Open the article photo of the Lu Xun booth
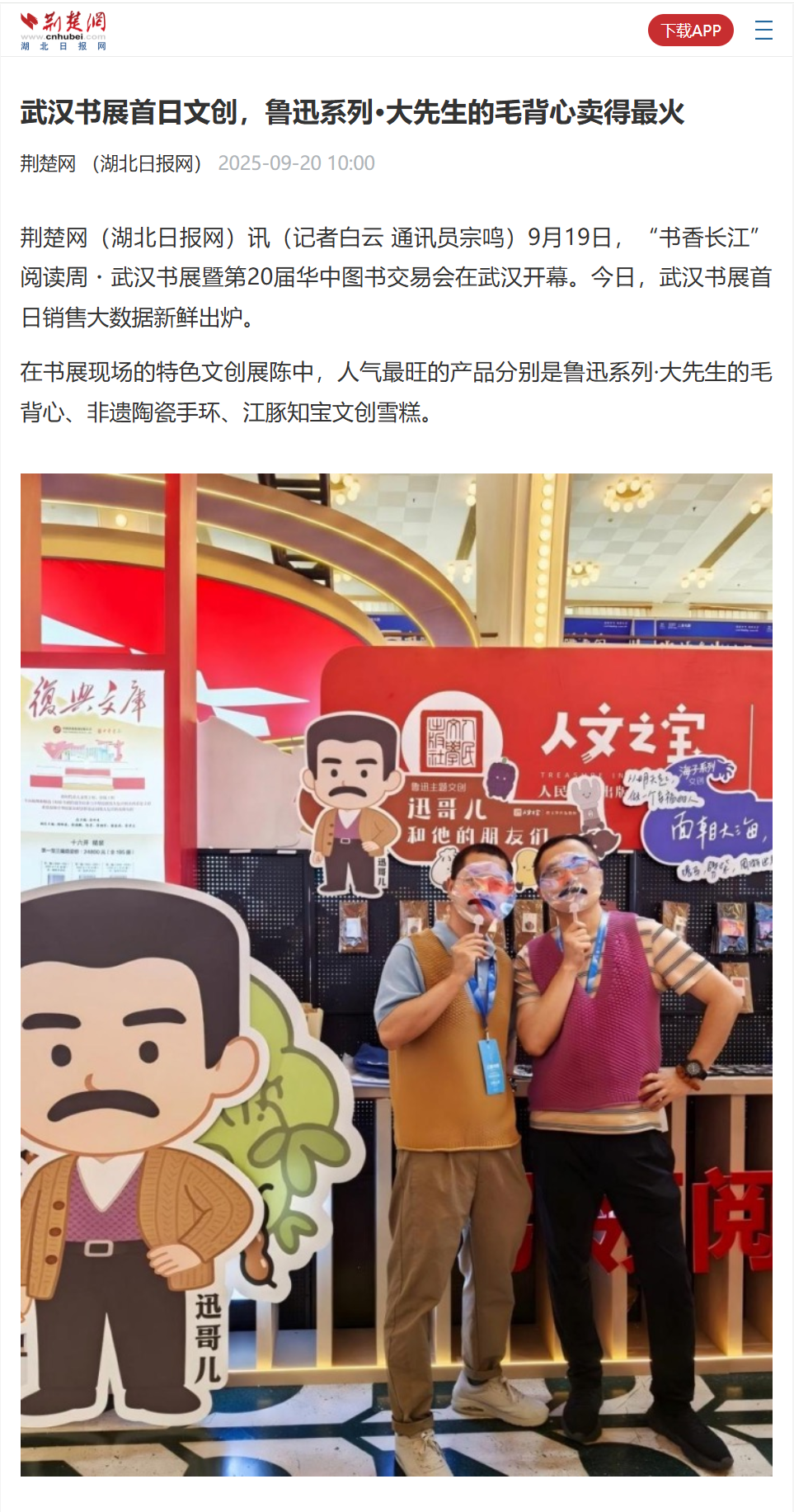 (x=397, y=973)
